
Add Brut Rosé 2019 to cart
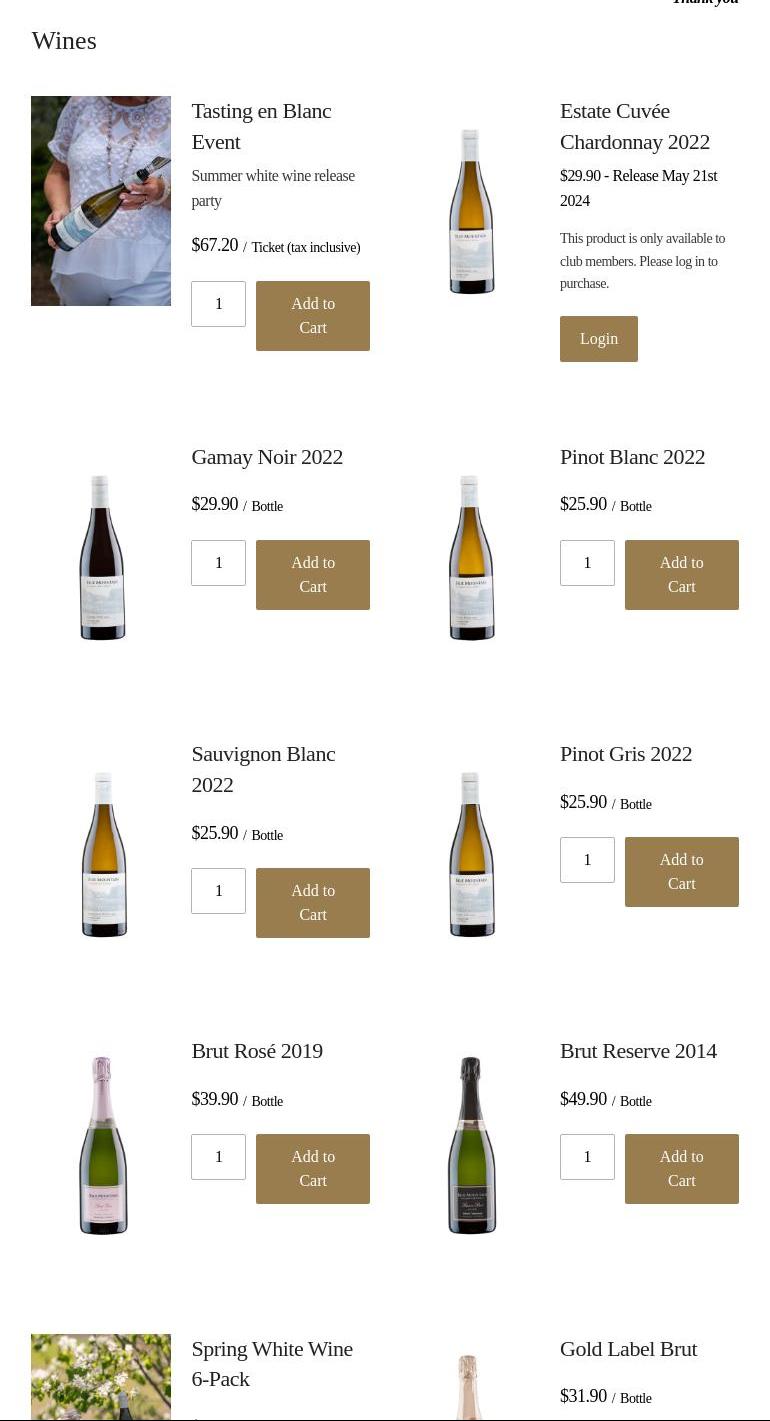pos(312,1168)
